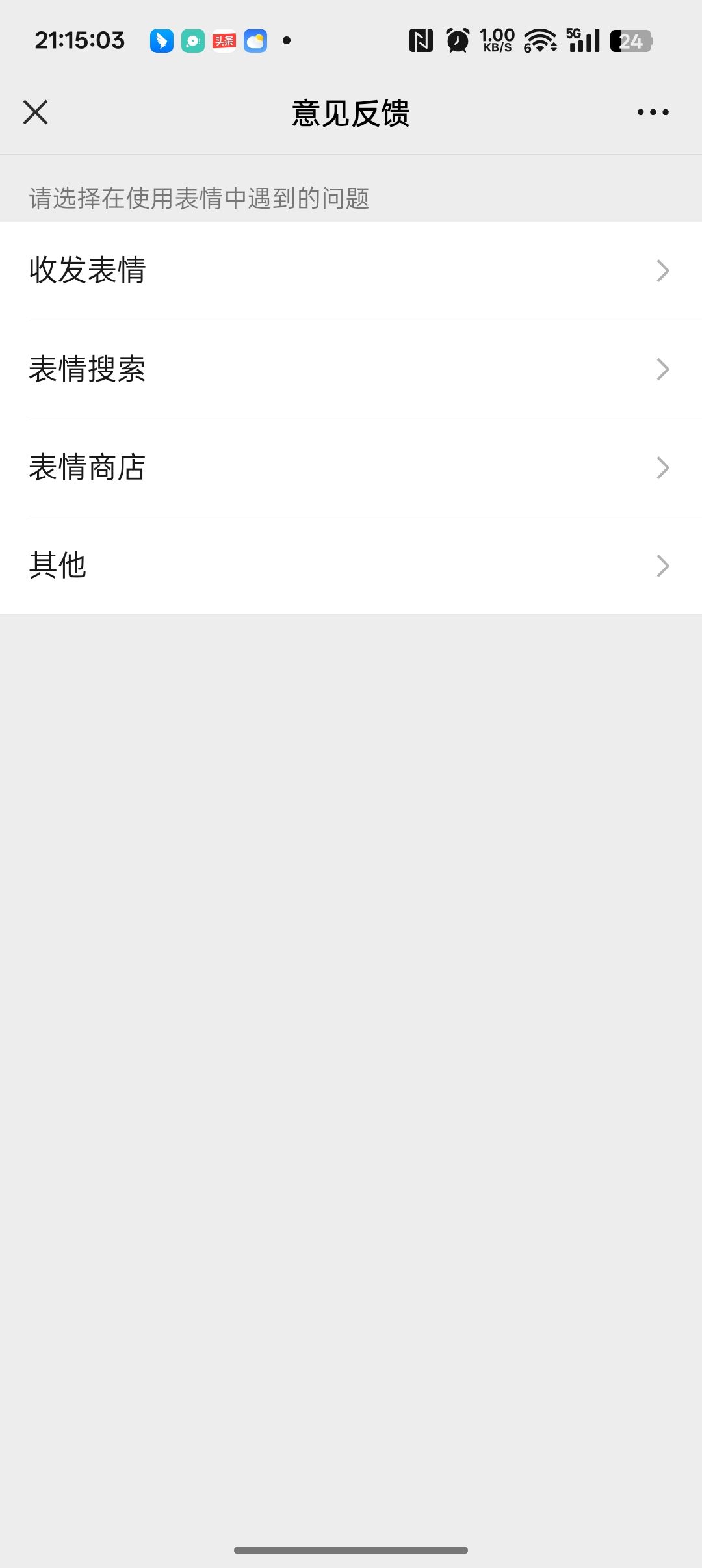Tap the 其他 row

pyautogui.click(x=351, y=566)
